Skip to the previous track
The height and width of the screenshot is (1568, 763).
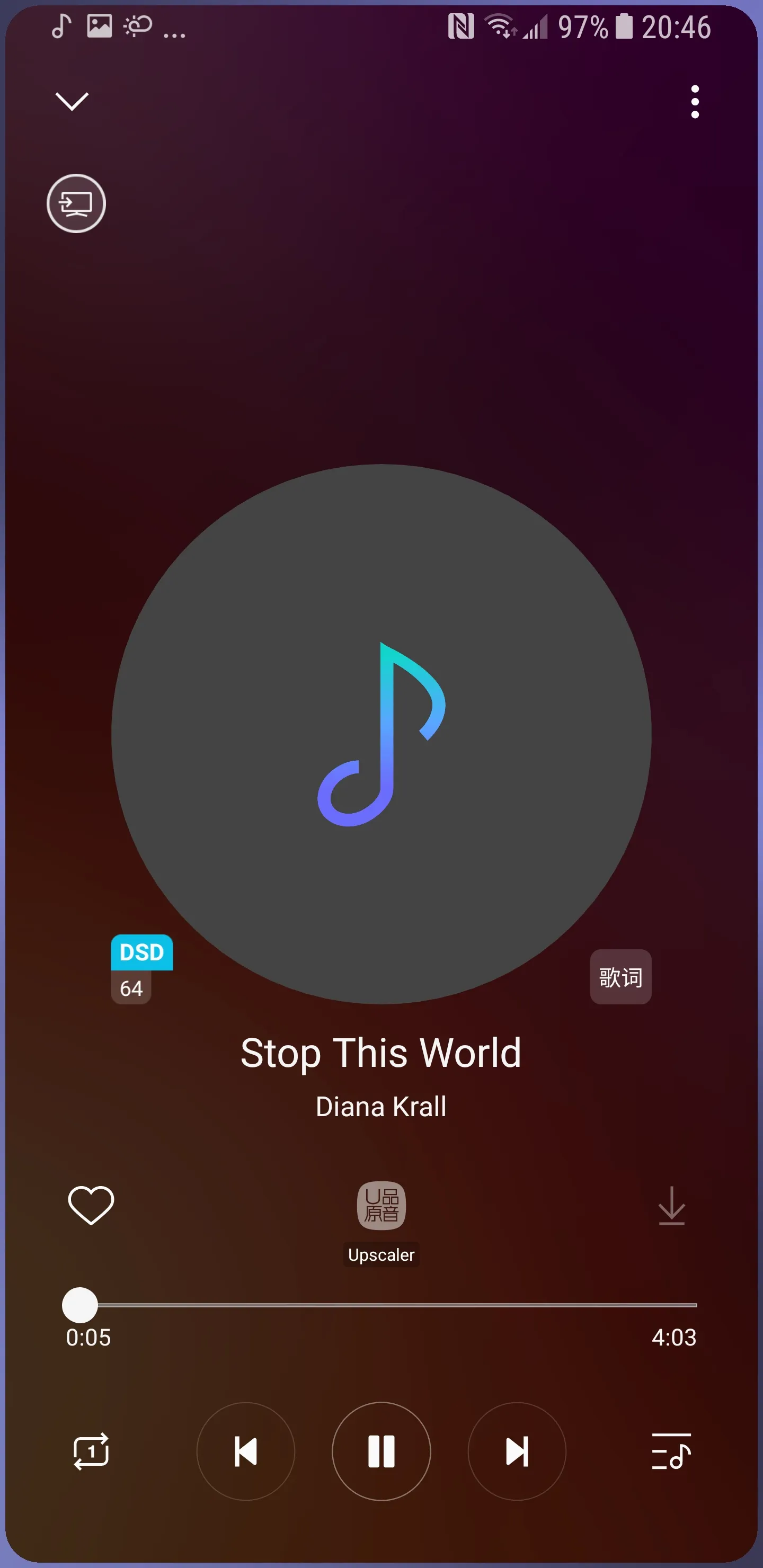pos(245,1451)
